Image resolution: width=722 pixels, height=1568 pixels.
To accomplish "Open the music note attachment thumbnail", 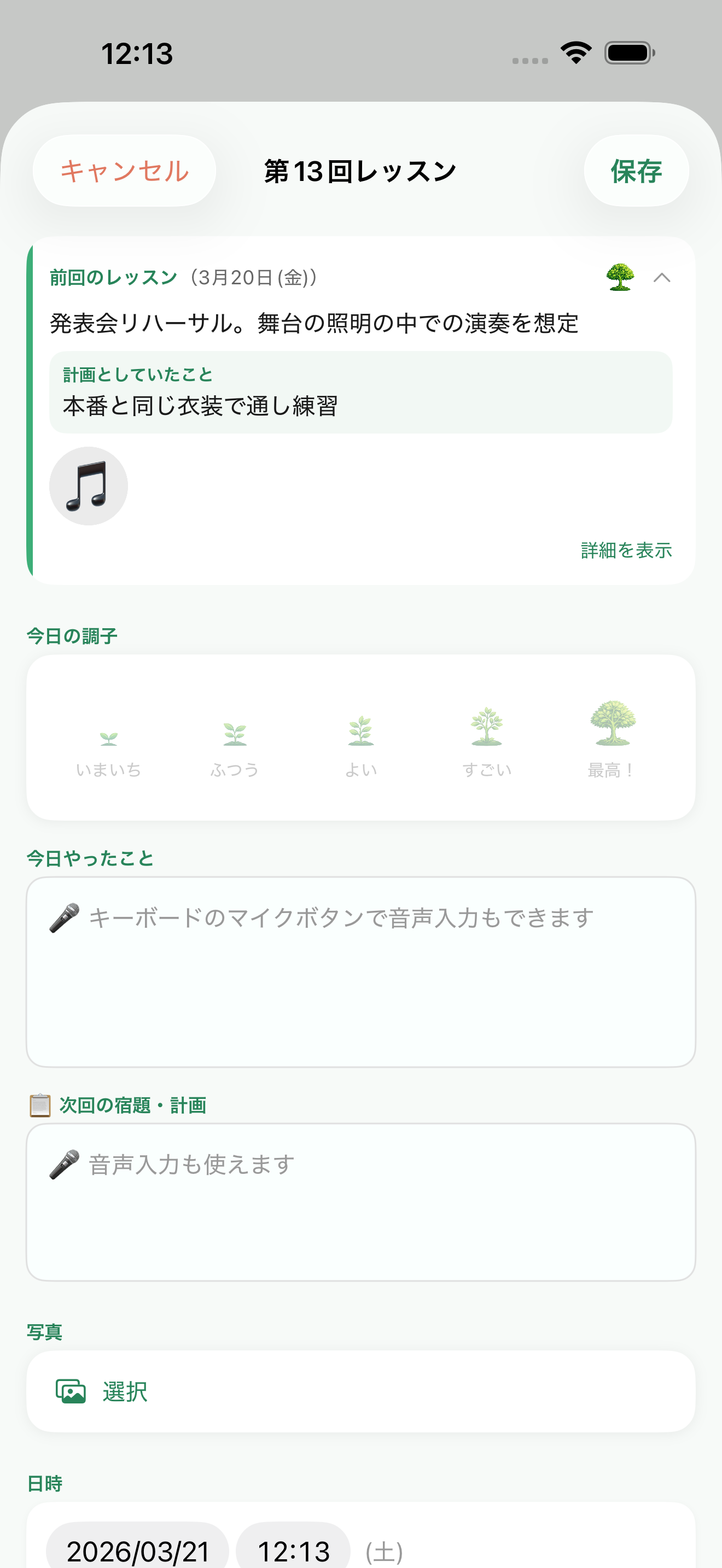I will click(89, 485).
